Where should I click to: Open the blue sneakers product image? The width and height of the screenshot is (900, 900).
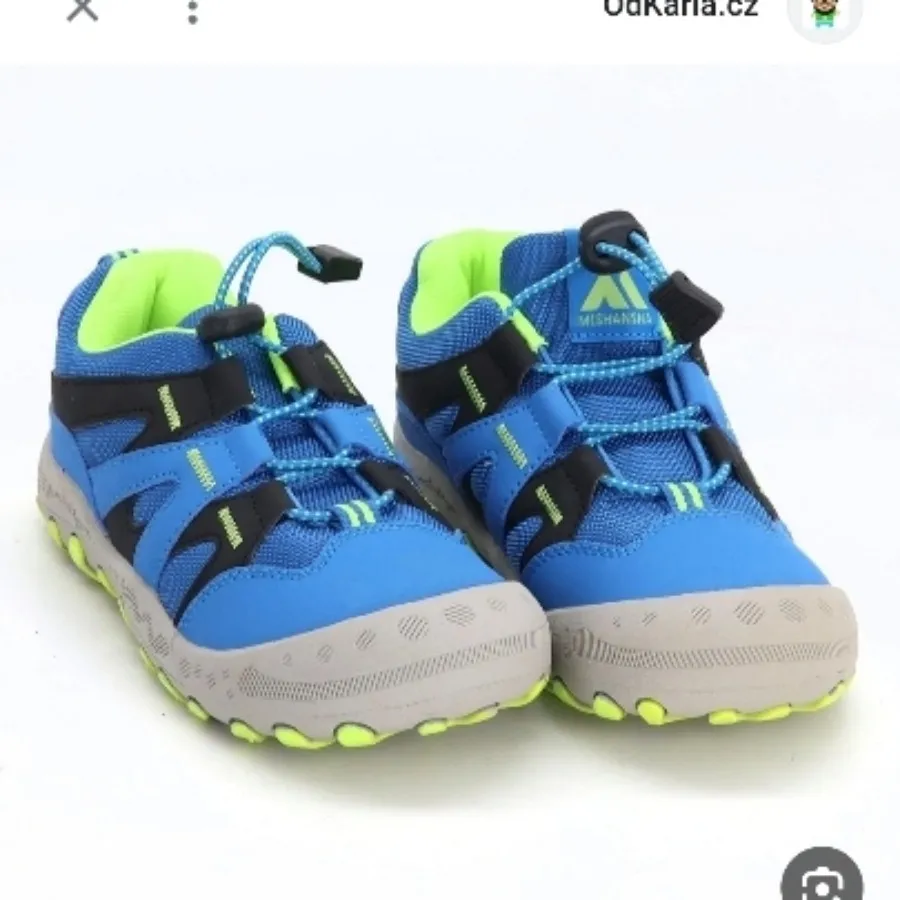coord(450,480)
